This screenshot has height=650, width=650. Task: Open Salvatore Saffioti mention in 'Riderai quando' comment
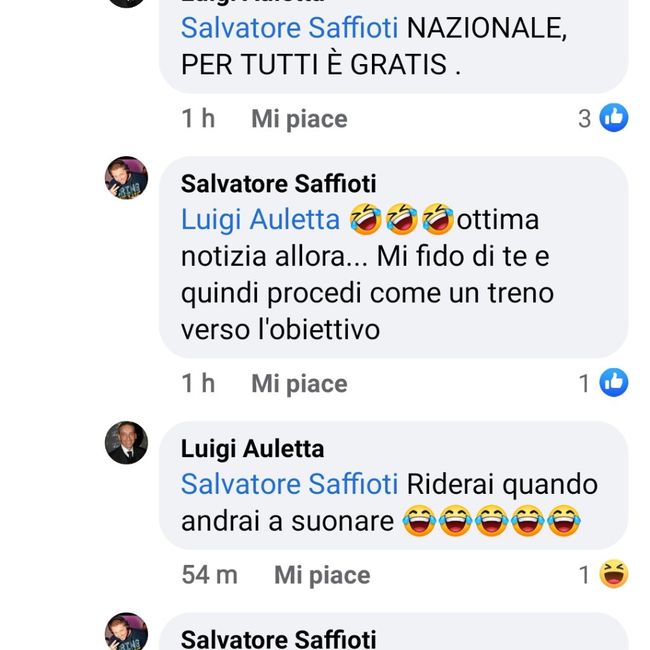point(289,484)
